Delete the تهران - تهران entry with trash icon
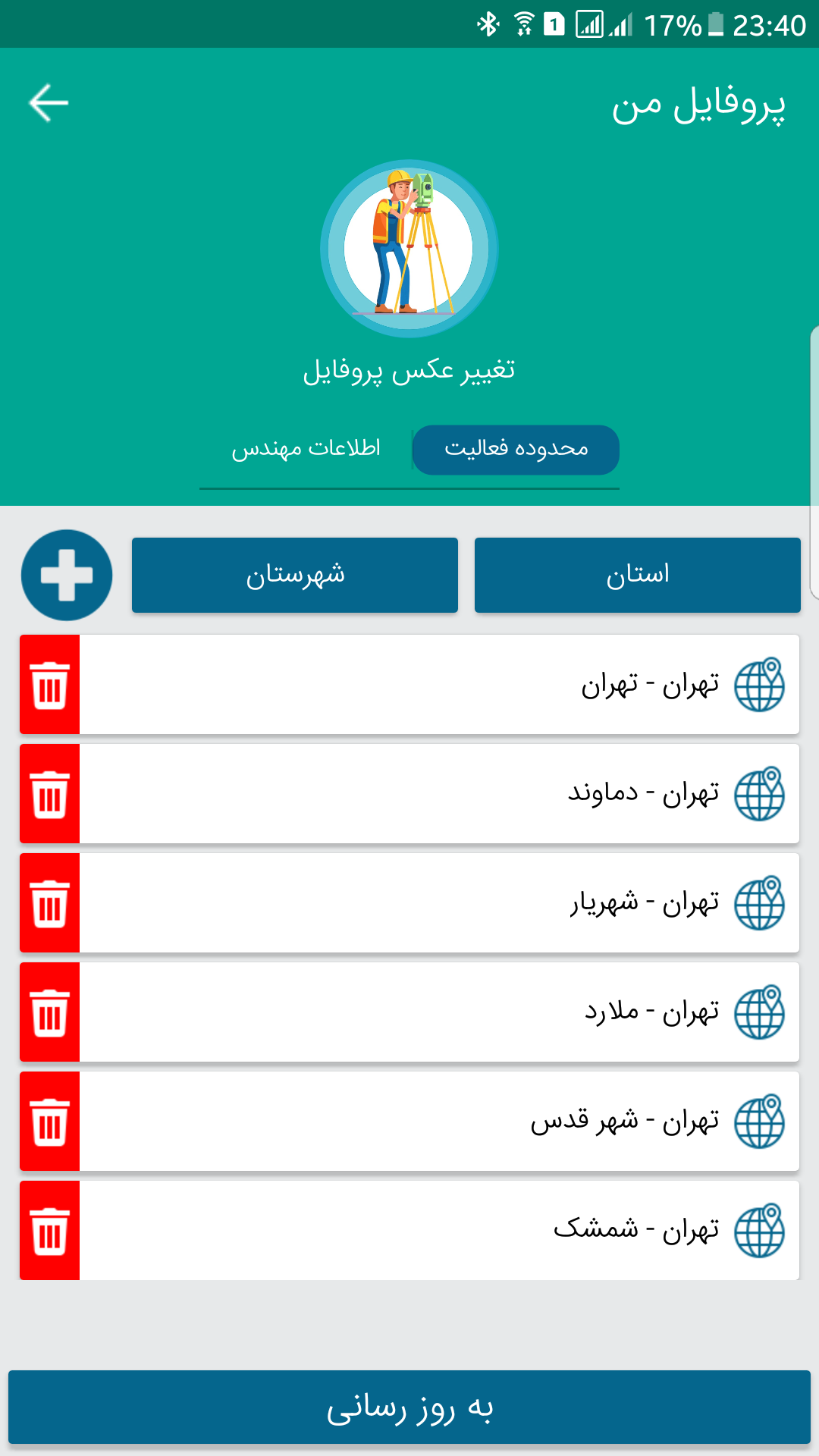The width and height of the screenshot is (819, 1456). click(49, 684)
